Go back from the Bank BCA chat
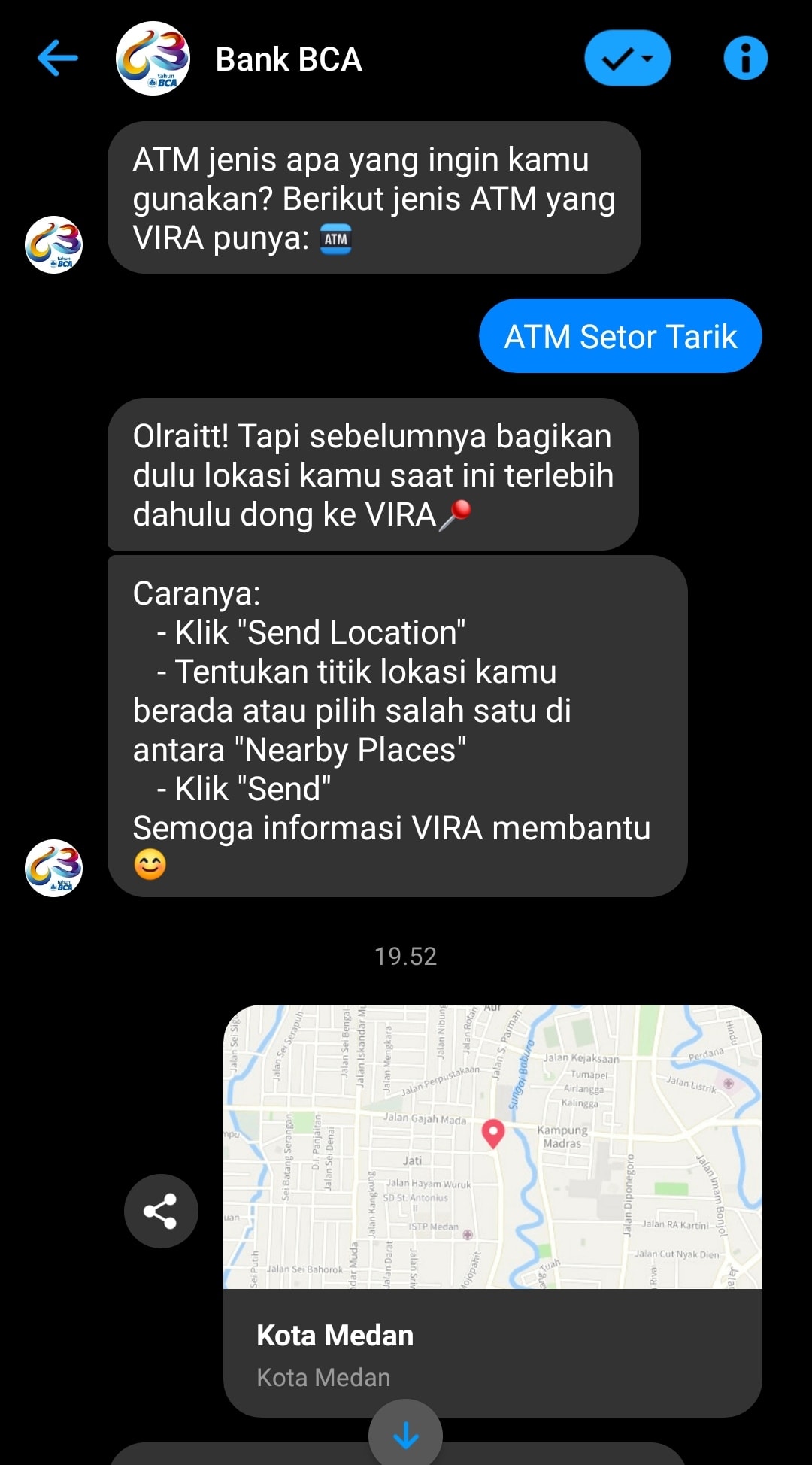The width and height of the screenshot is (812, 1465). click(57, 59)
